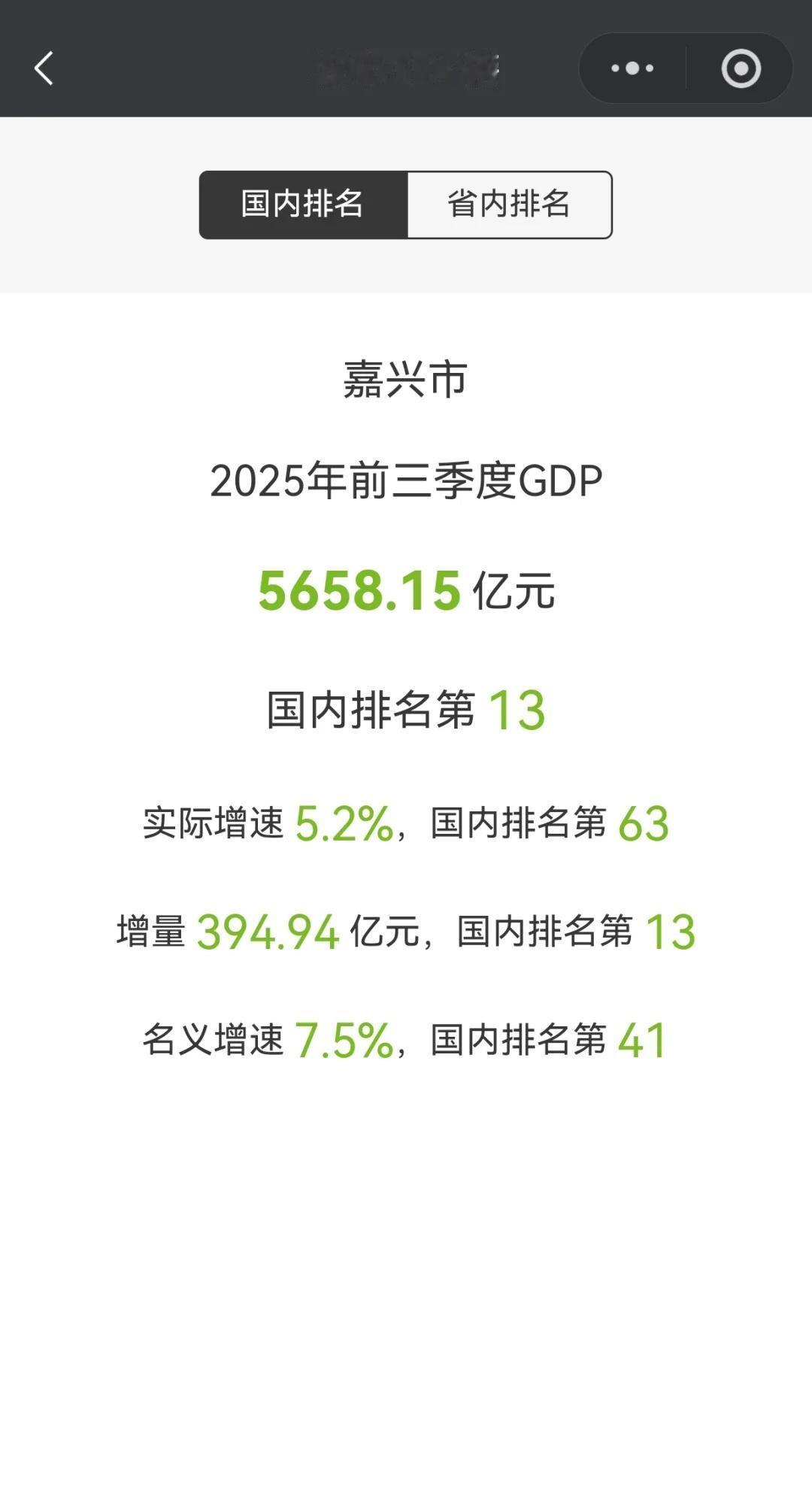Tap the dark header bar title area
Screen dimensions: 812x1506
[x=406, y=68]
